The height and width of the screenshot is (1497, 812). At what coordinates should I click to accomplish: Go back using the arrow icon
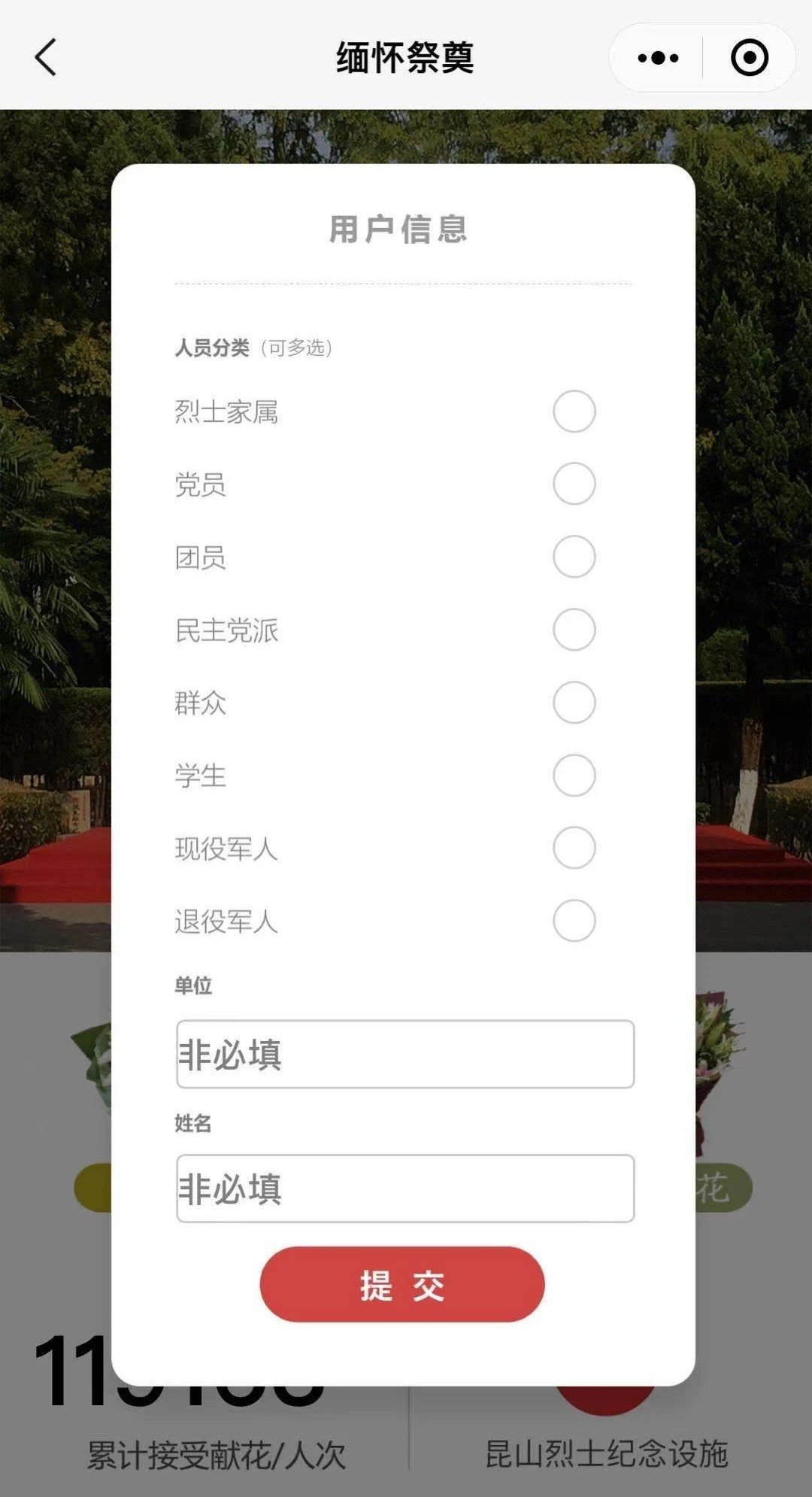tap(46, 58)
